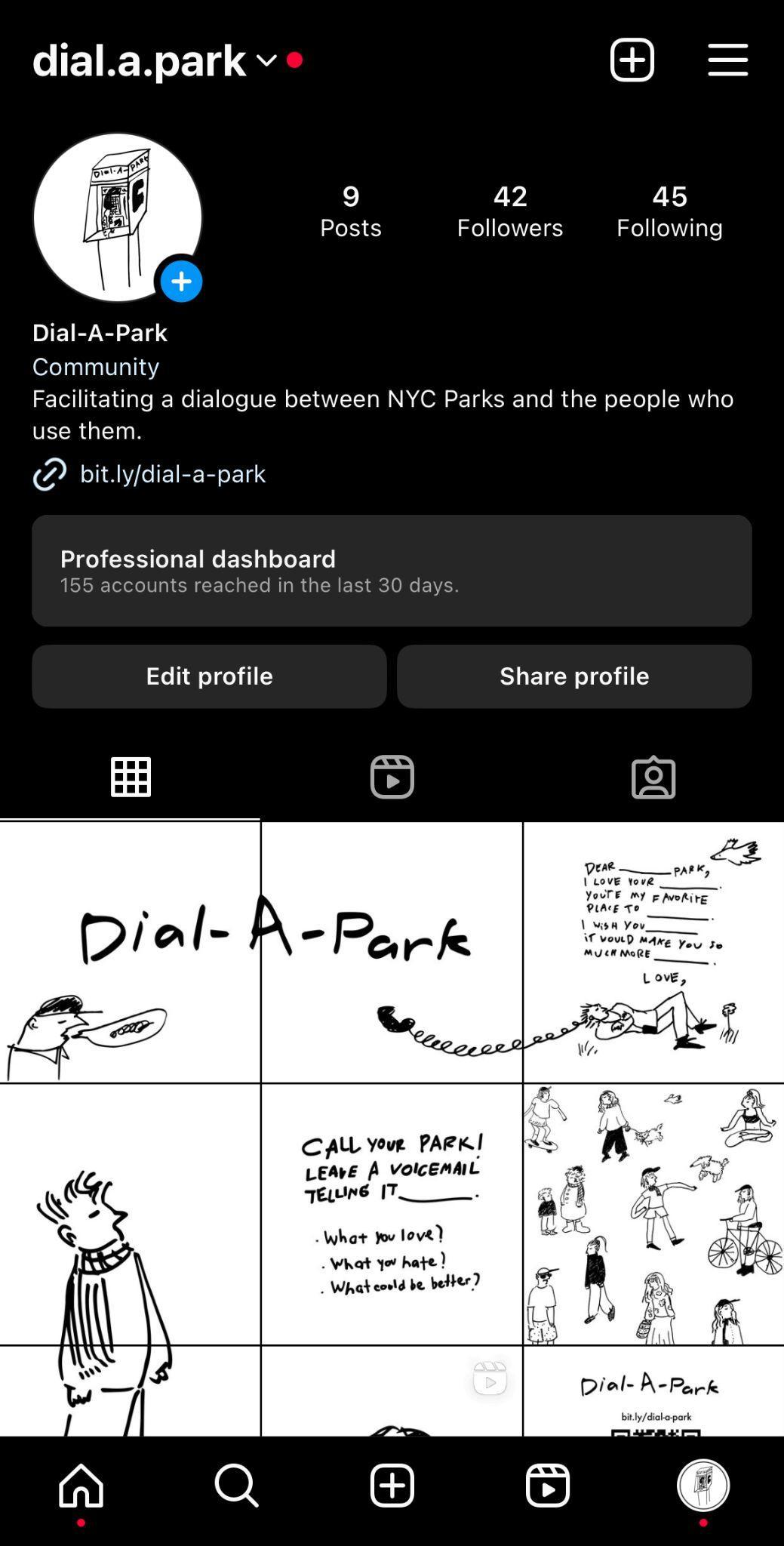
Task: View the 42 Followers list
Action: point(509,211)
